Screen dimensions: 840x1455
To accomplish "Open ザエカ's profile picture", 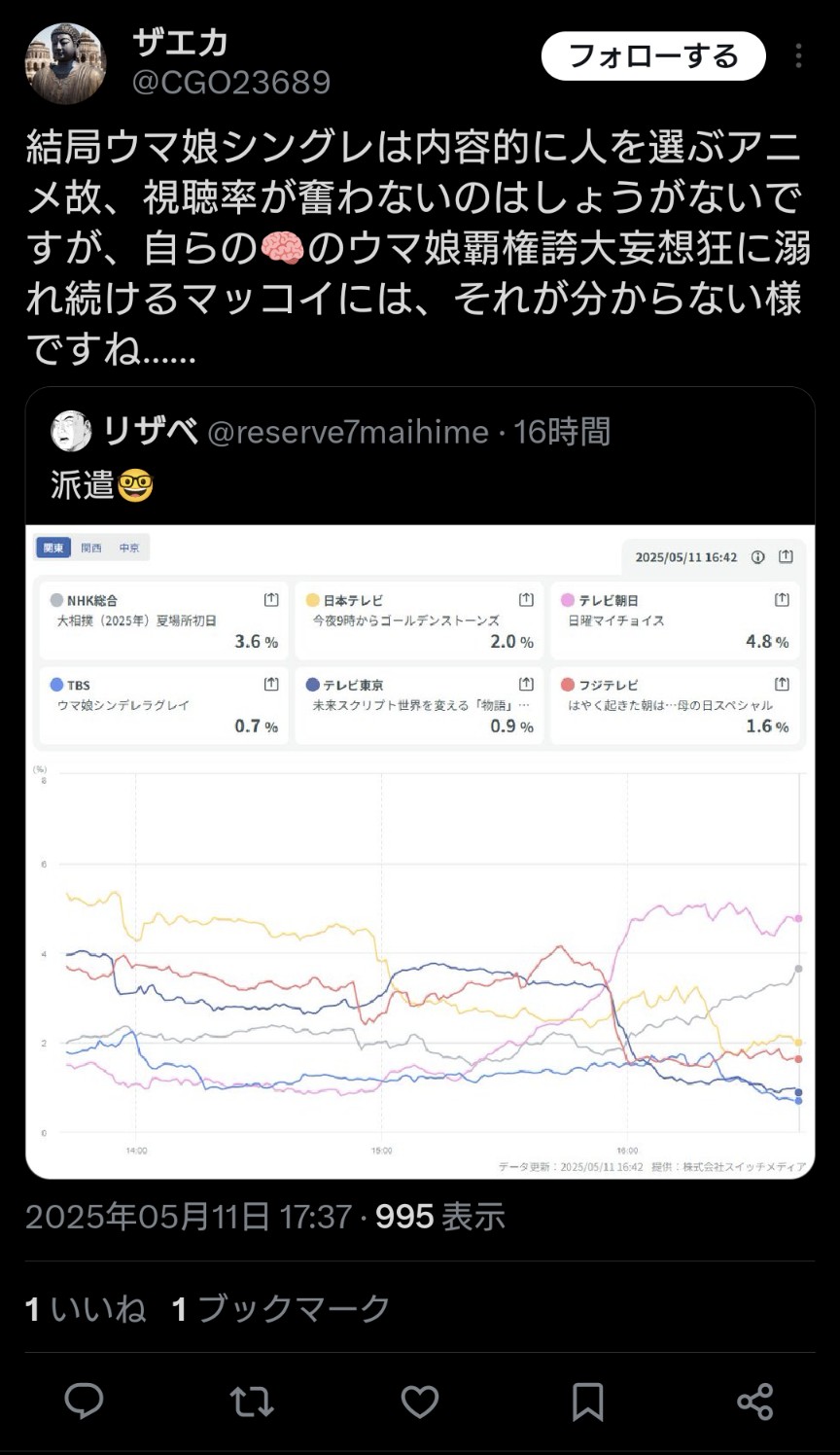I will (65, 64).
